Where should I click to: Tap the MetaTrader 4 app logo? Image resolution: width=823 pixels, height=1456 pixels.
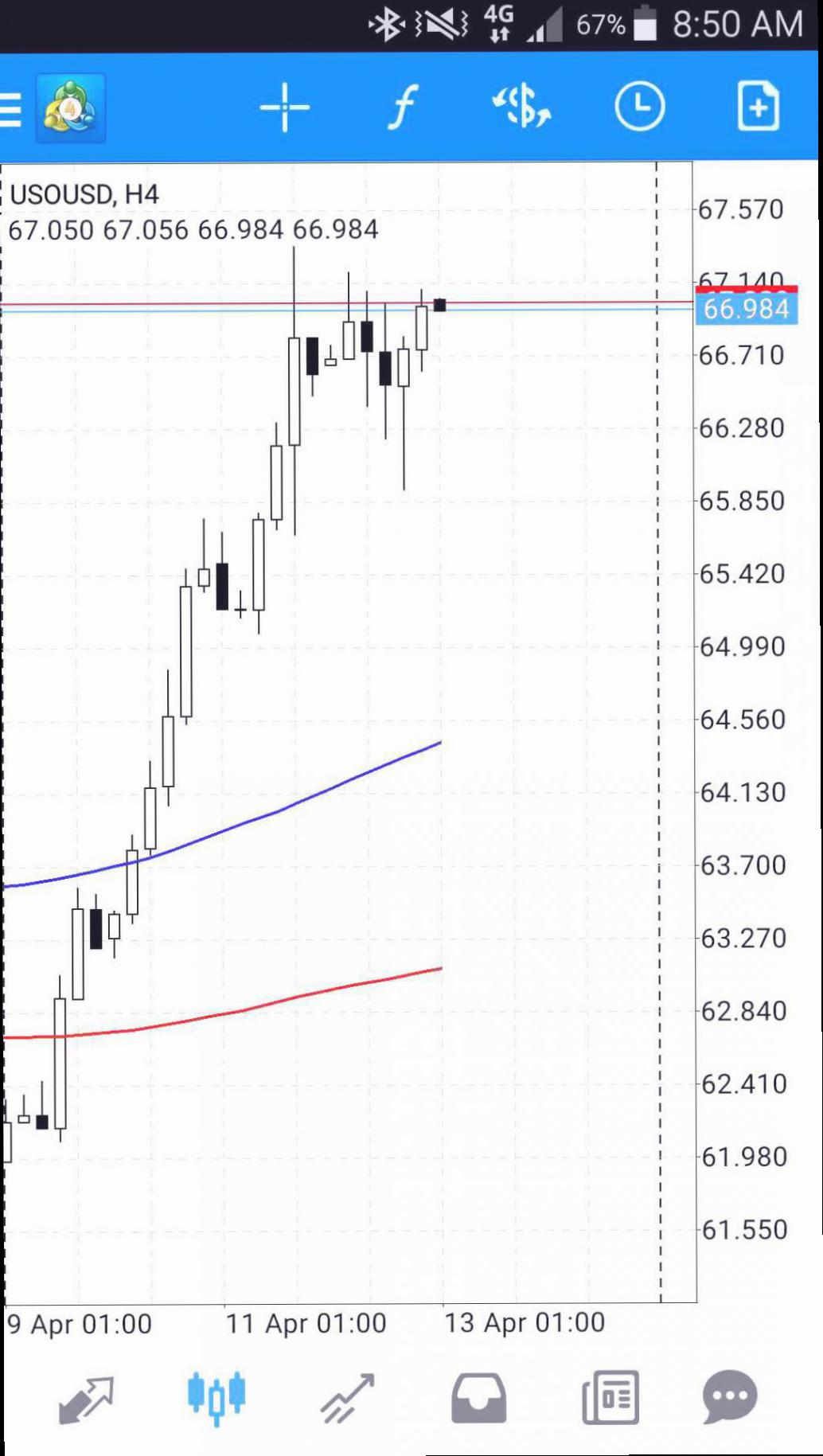point(70,107)
